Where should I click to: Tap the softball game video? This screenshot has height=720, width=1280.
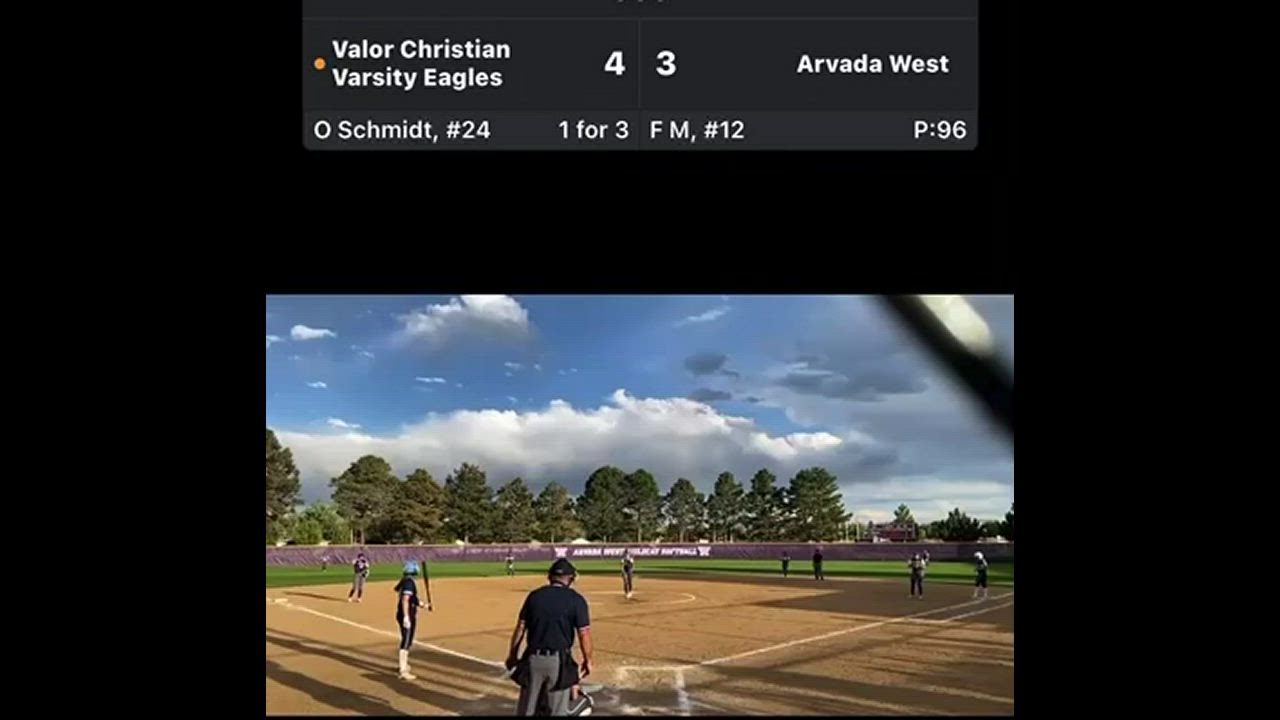[x=640, y=505]
